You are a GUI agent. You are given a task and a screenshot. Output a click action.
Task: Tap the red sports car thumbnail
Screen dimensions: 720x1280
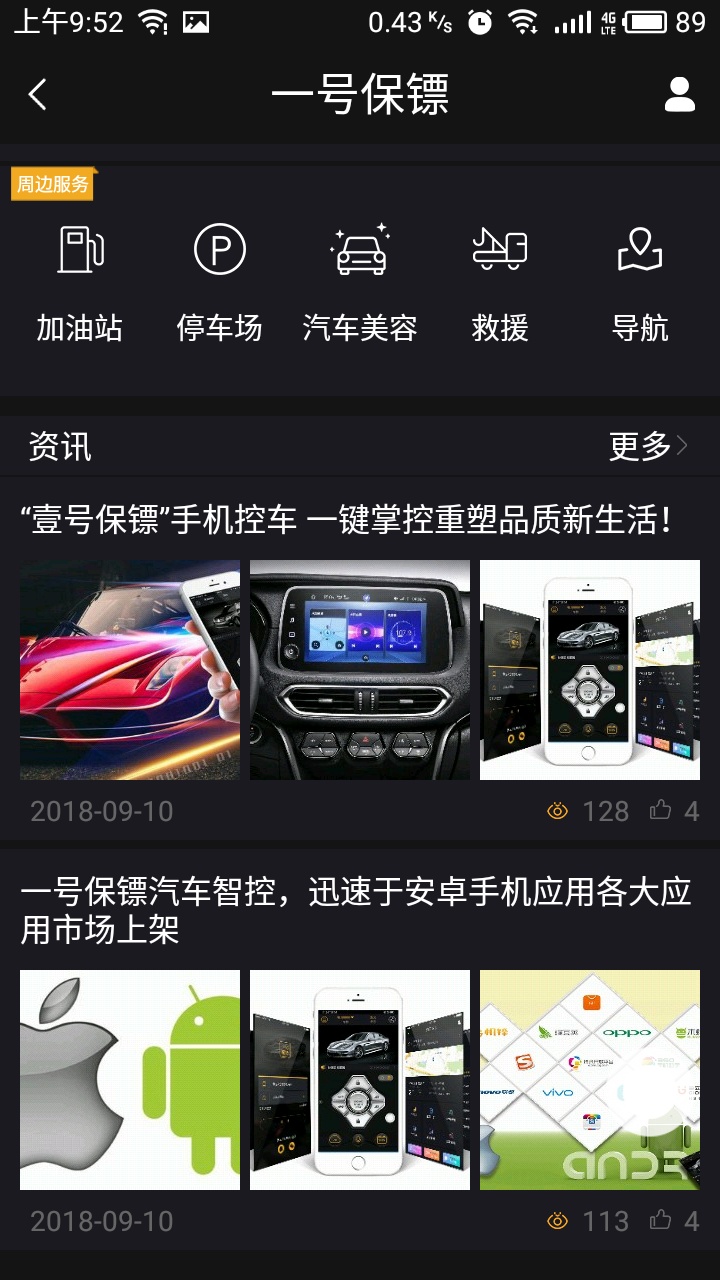tap(129, 668)
